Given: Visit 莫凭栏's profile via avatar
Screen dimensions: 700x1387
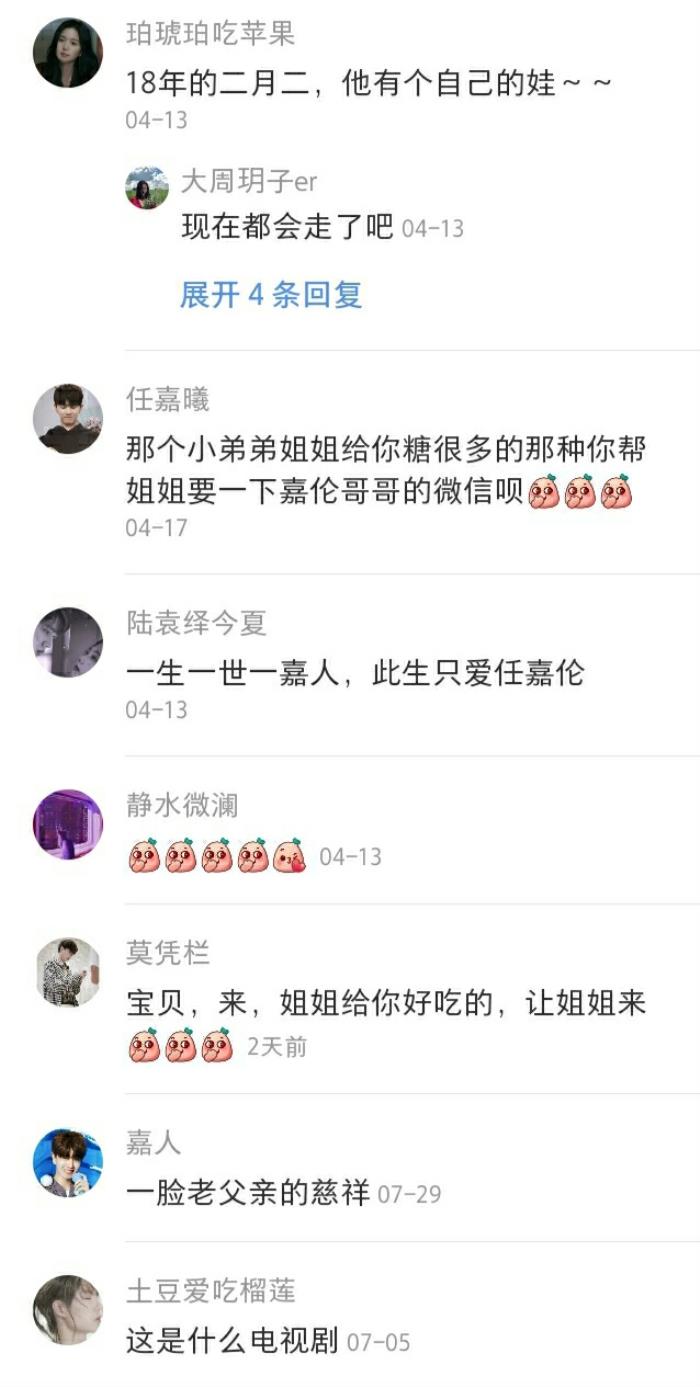Looking at the screenshot, I should pyautogui.click(x=68, y=972).
